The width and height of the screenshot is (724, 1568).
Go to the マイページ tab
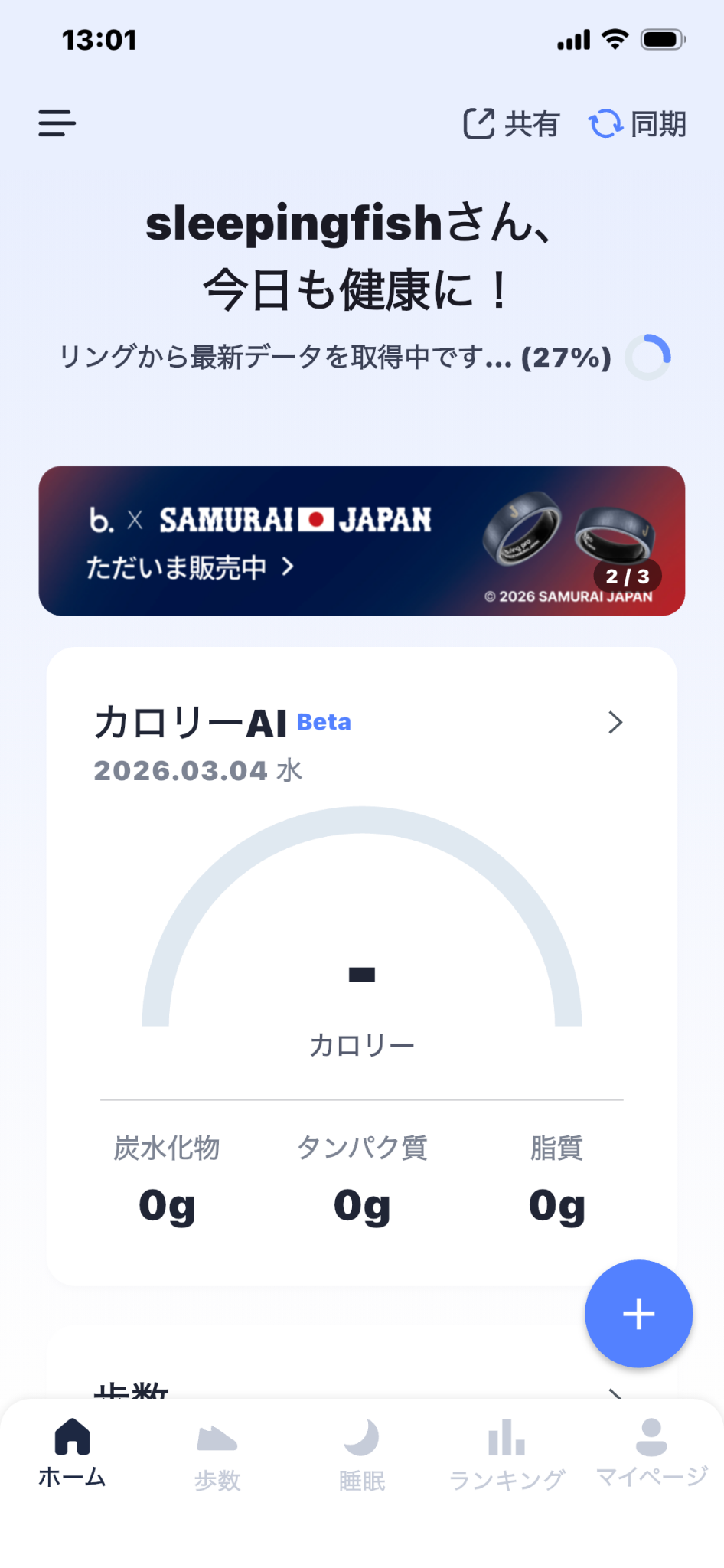[x=651, y=1452]
